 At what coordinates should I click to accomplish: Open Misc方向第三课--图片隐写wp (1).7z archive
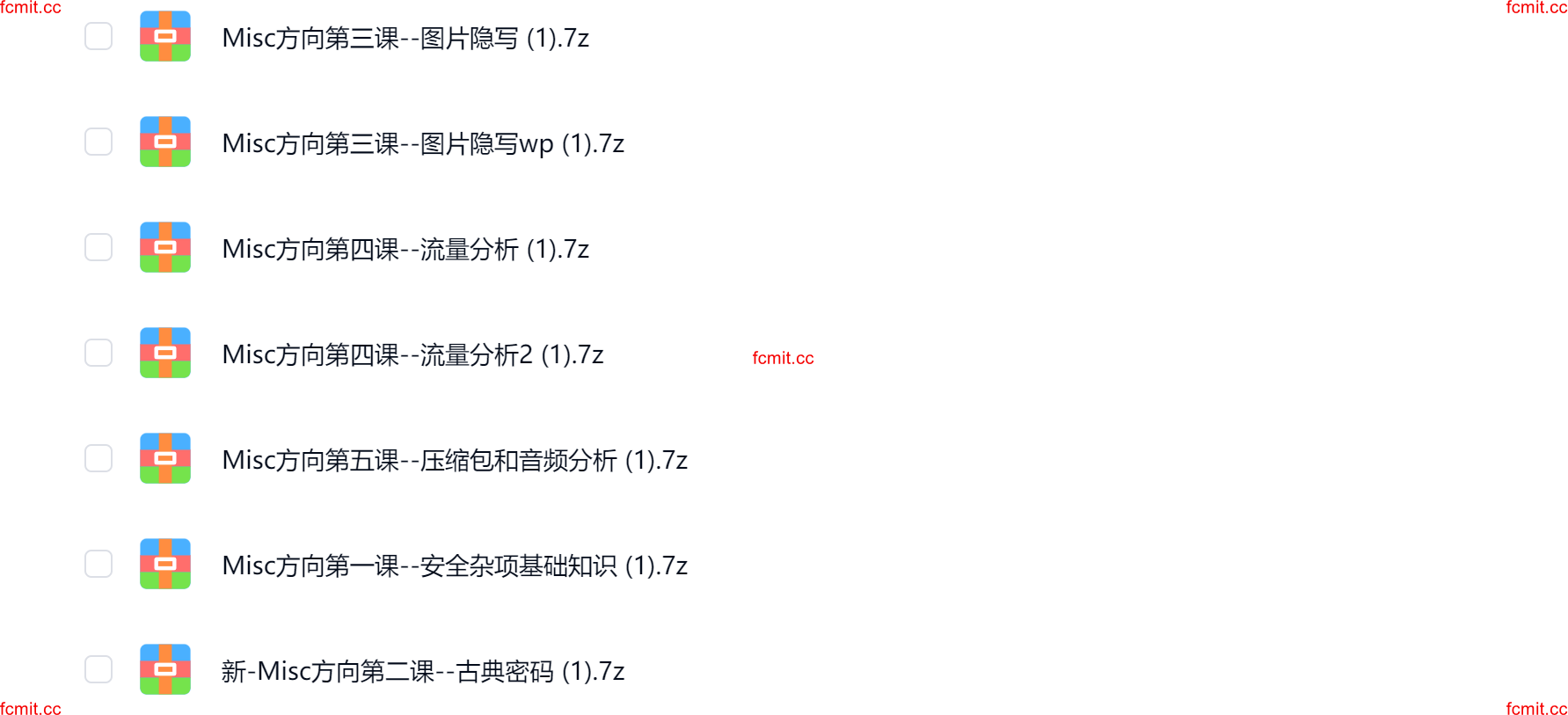pos(422,143)
